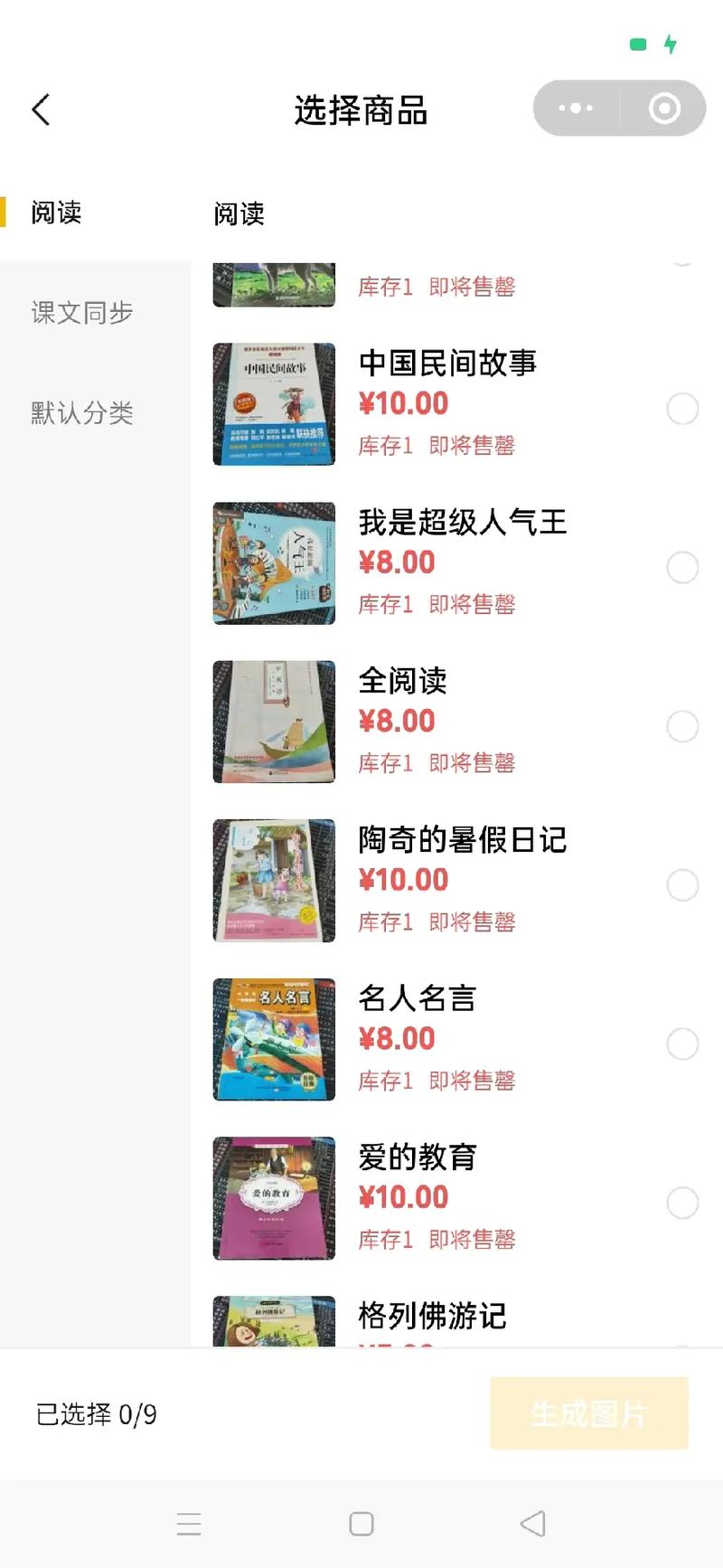Select the circle beside 全阅读
The width and height of the screenshot is (723, 1568).
pyautogui.click(x=682, y=726)
